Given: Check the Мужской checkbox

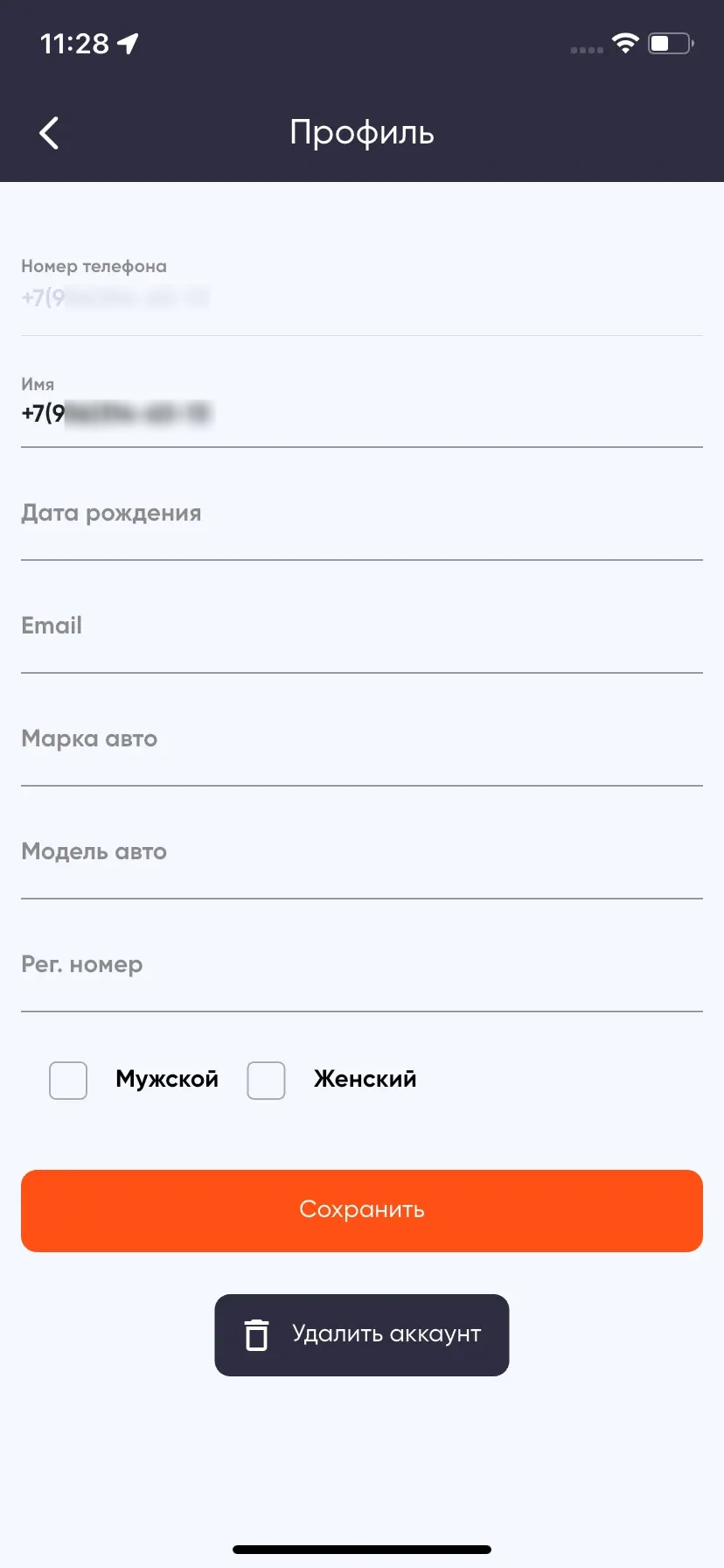Looking at the screenshot, I should (68, 1081).
